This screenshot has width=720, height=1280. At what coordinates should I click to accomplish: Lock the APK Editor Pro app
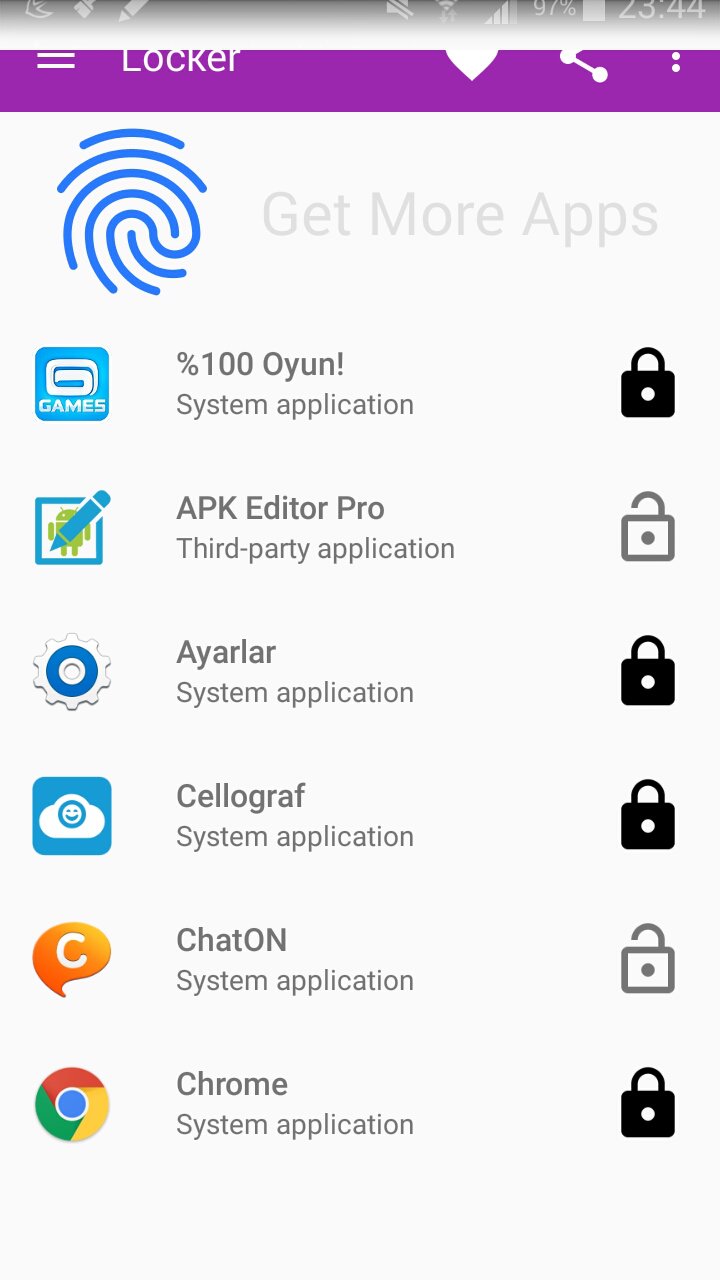(647, 527)
